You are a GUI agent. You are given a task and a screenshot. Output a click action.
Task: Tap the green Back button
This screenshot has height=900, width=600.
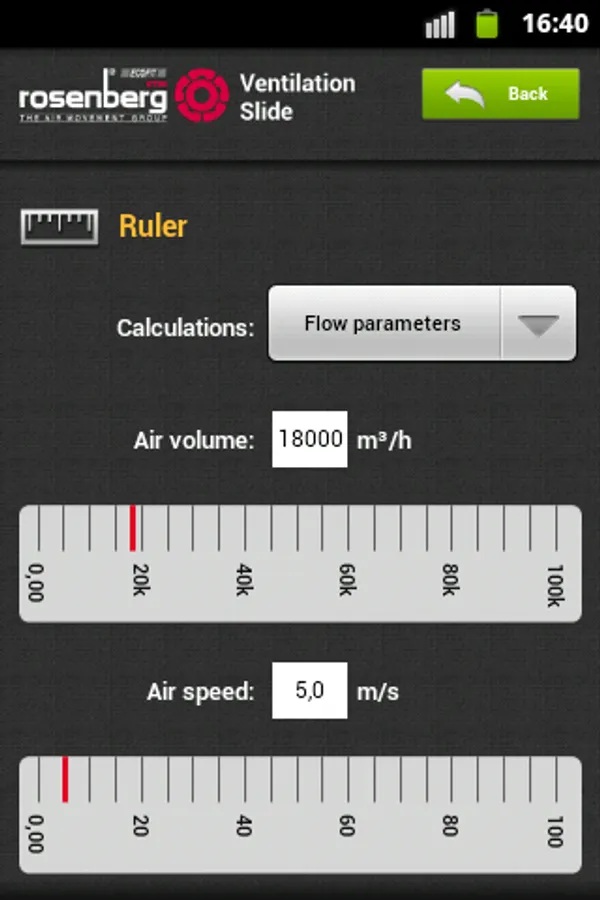click(500, 94)
